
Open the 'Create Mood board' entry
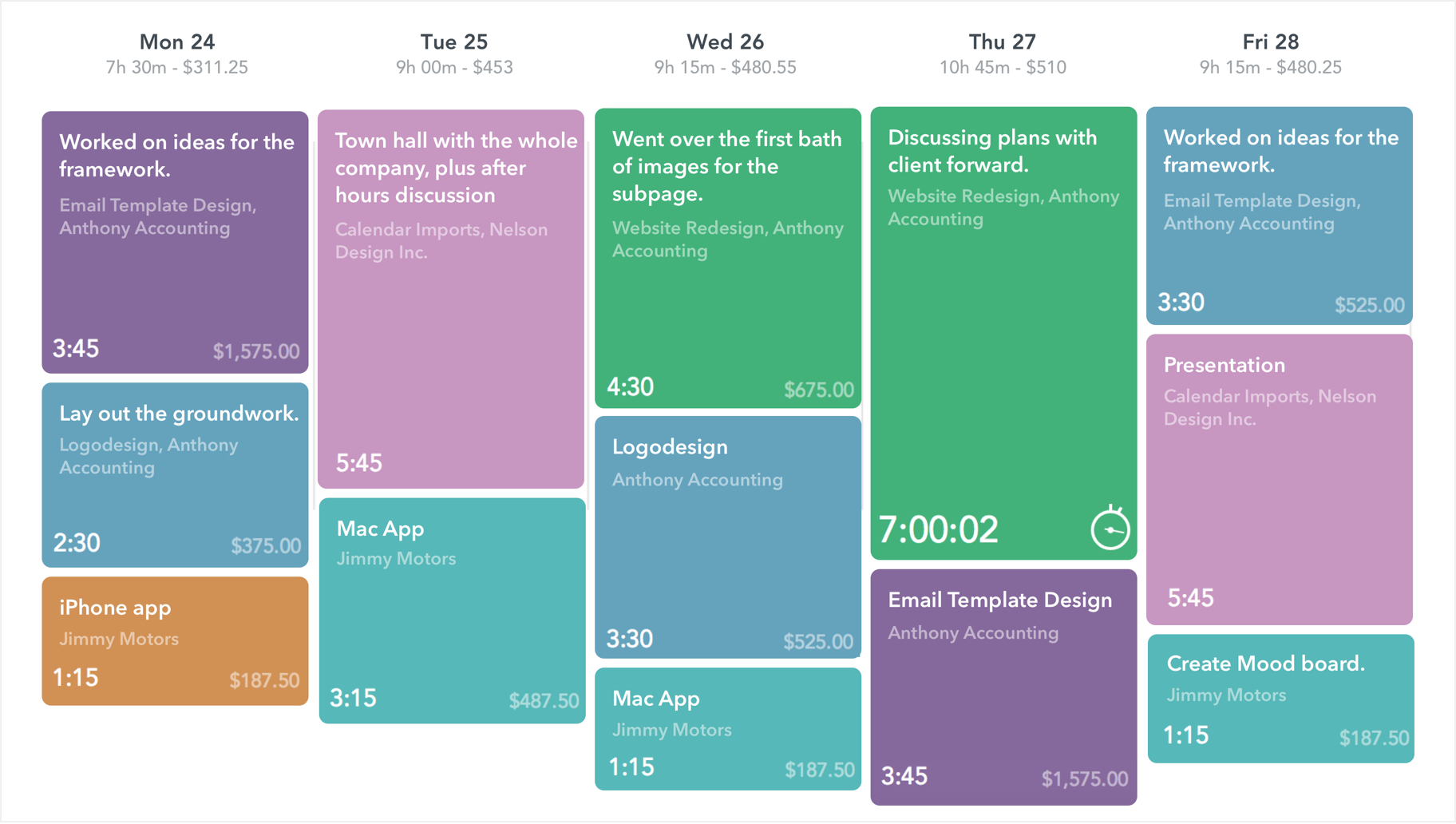click(1280, 699)
